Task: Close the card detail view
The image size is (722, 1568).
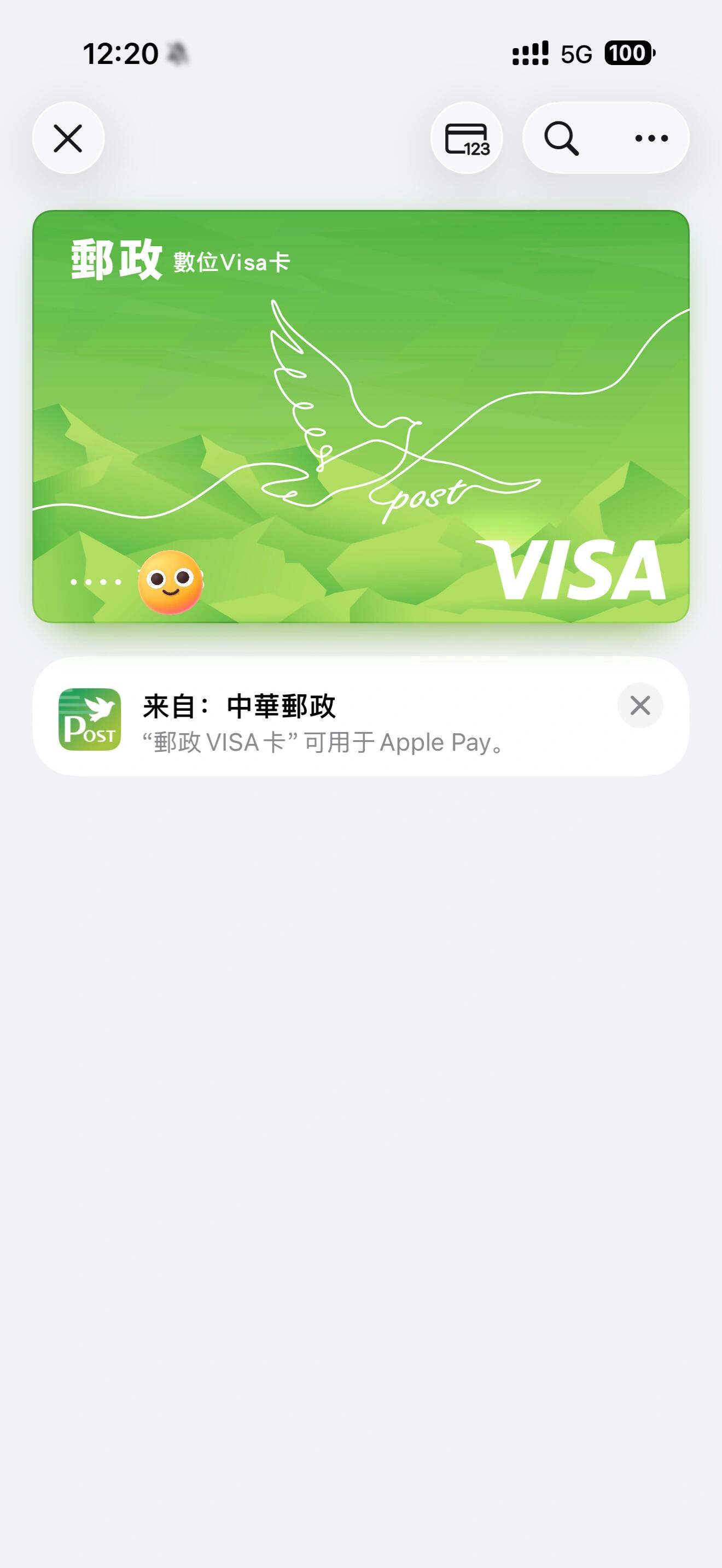Action: click(68, 138)
